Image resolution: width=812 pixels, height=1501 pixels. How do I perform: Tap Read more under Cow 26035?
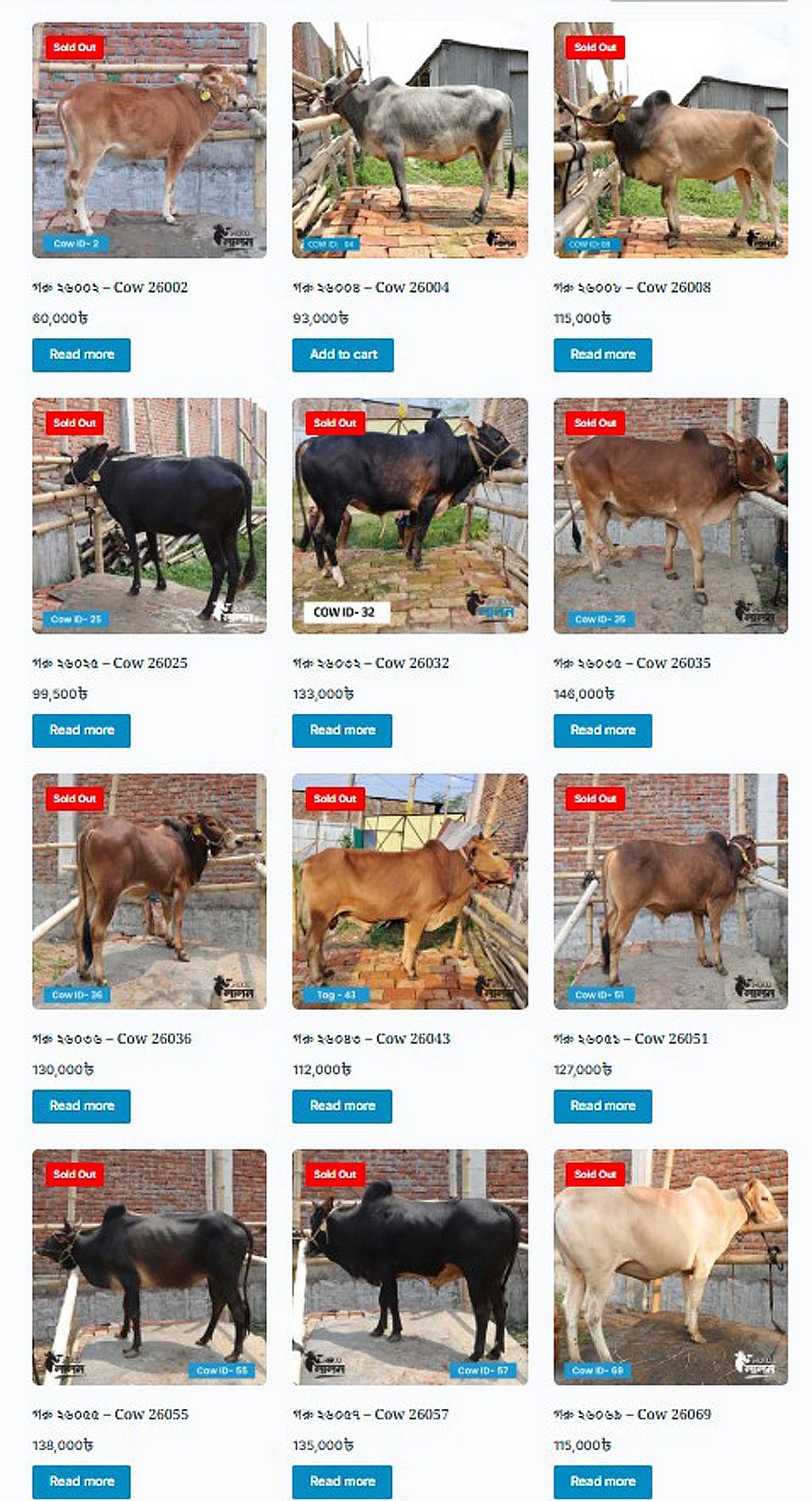pyautogui.click(x=603, y=731)
